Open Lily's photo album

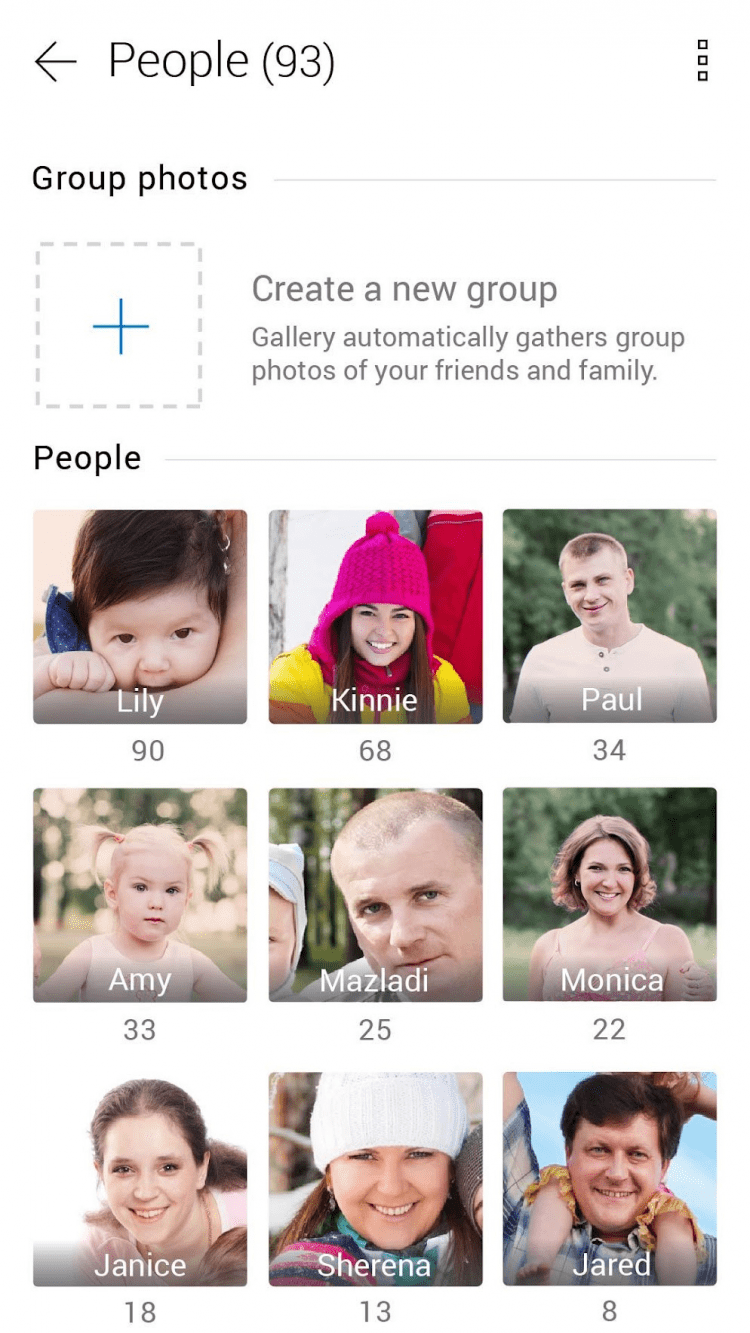click(140, 616)
